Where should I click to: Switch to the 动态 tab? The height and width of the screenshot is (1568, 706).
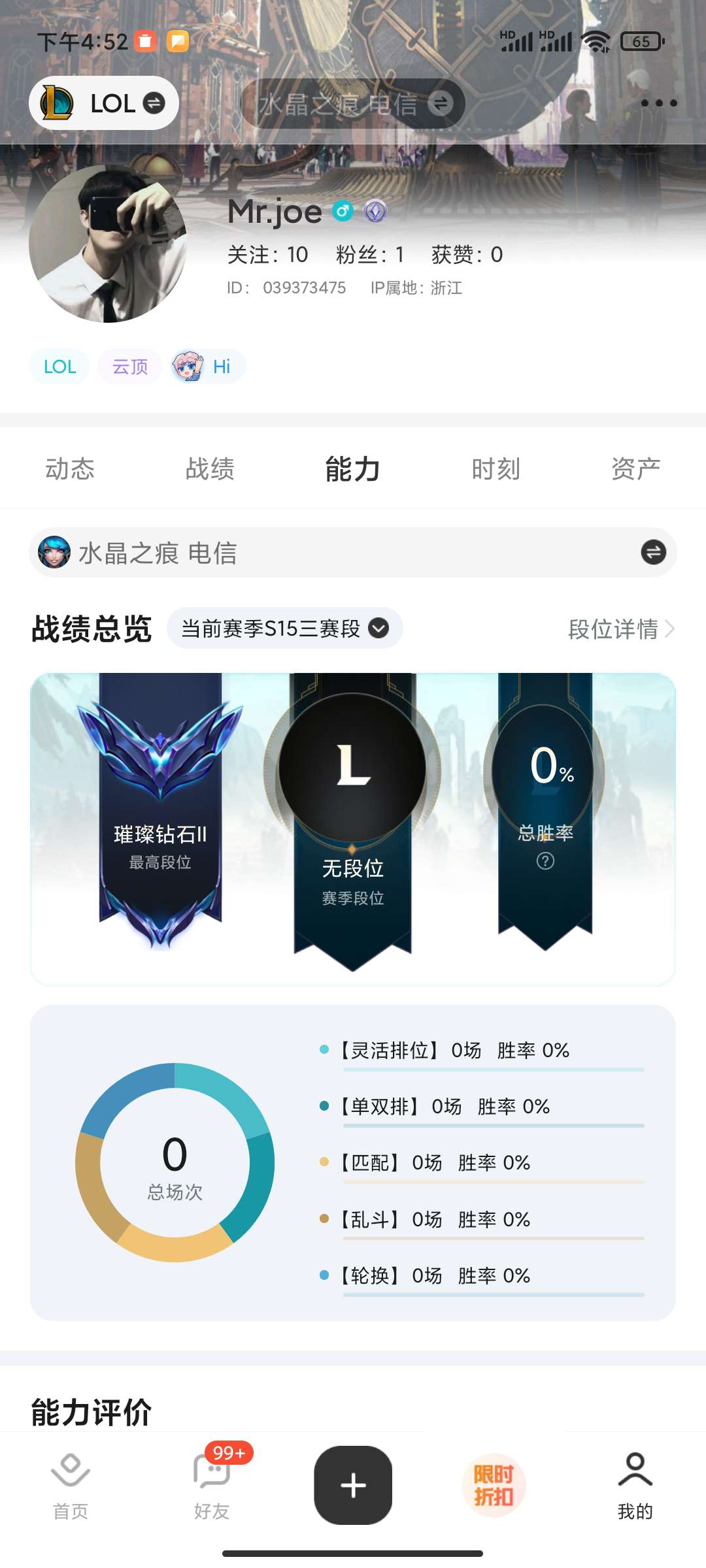70,469
